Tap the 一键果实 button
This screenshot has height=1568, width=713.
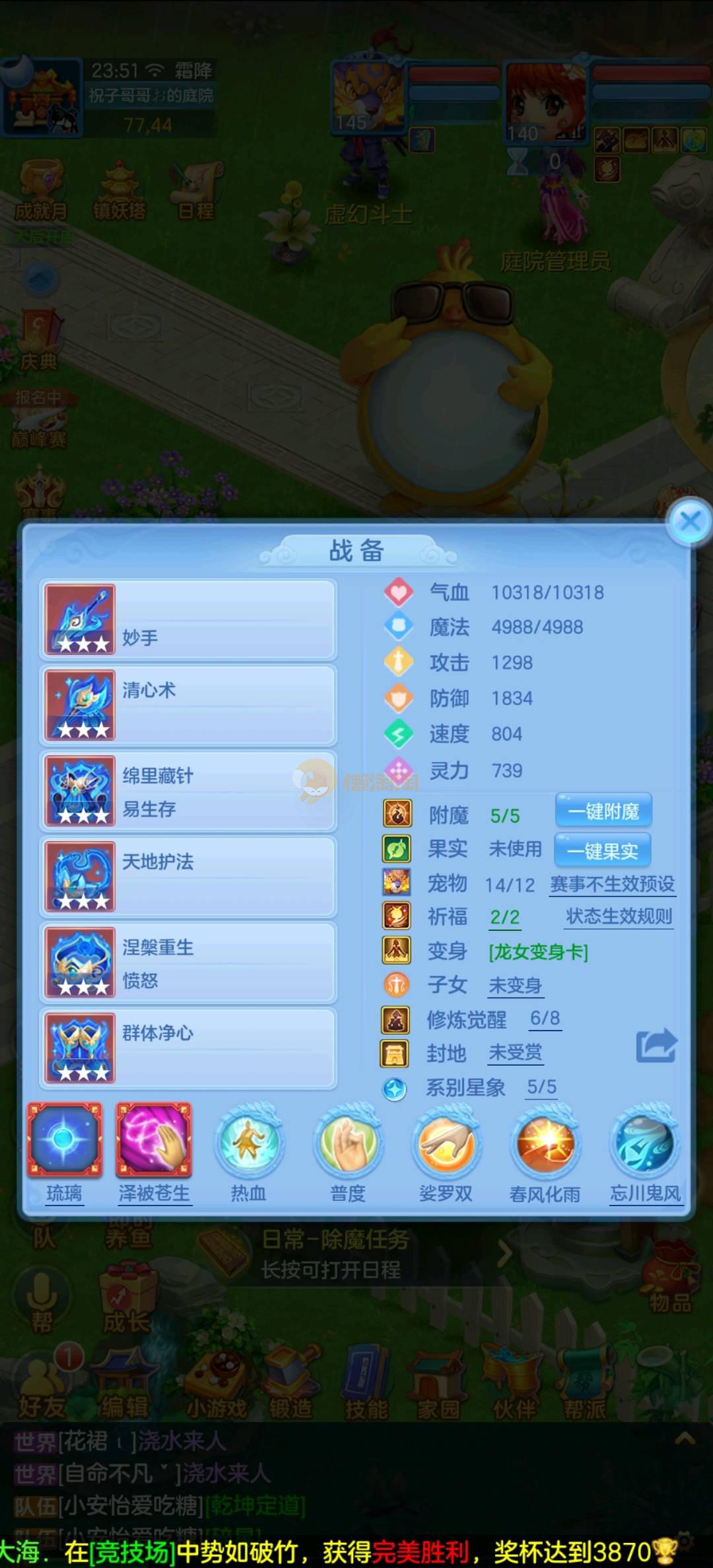[x=602, y=850]
